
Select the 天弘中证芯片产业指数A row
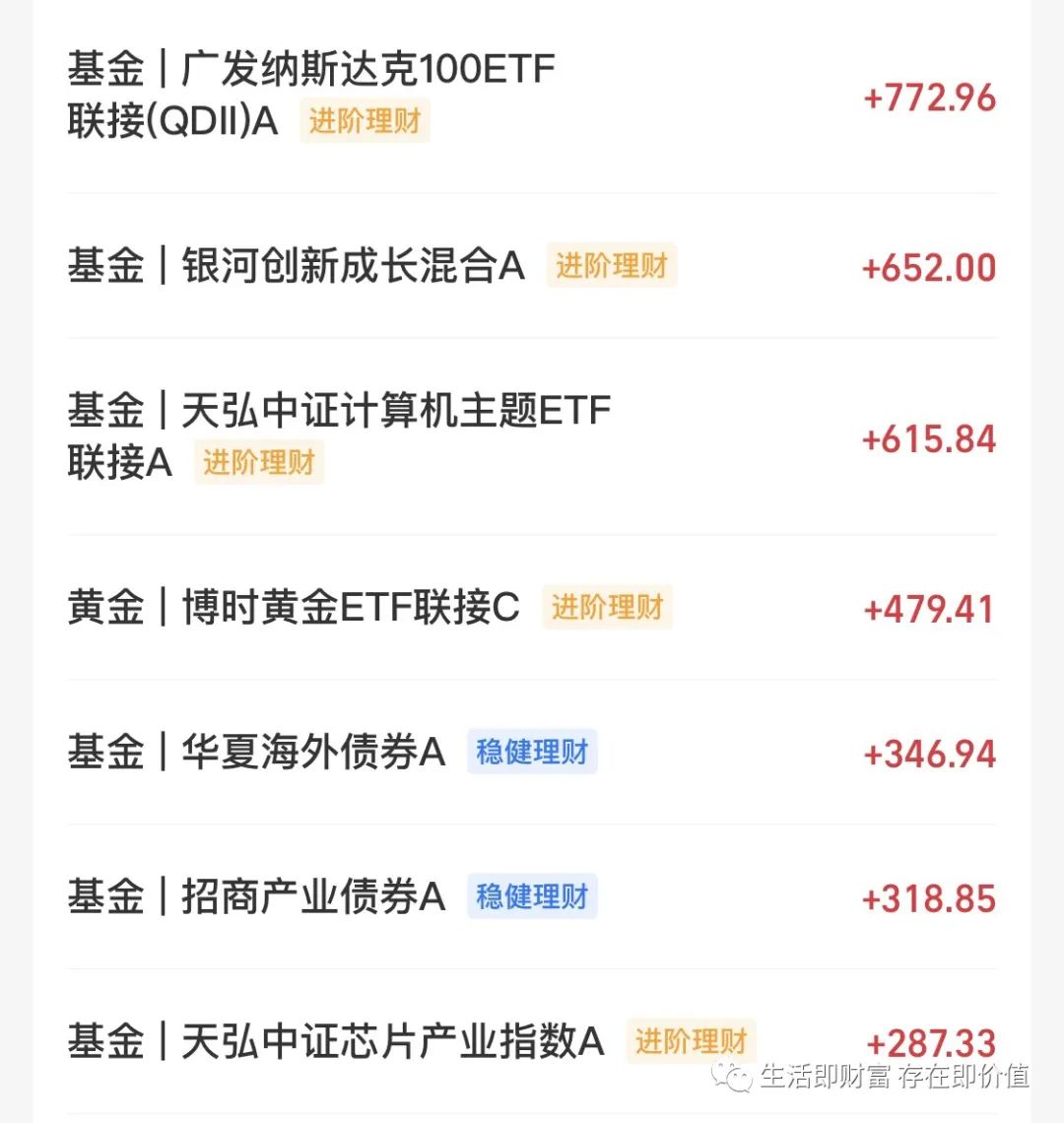tap(335, 1041)
